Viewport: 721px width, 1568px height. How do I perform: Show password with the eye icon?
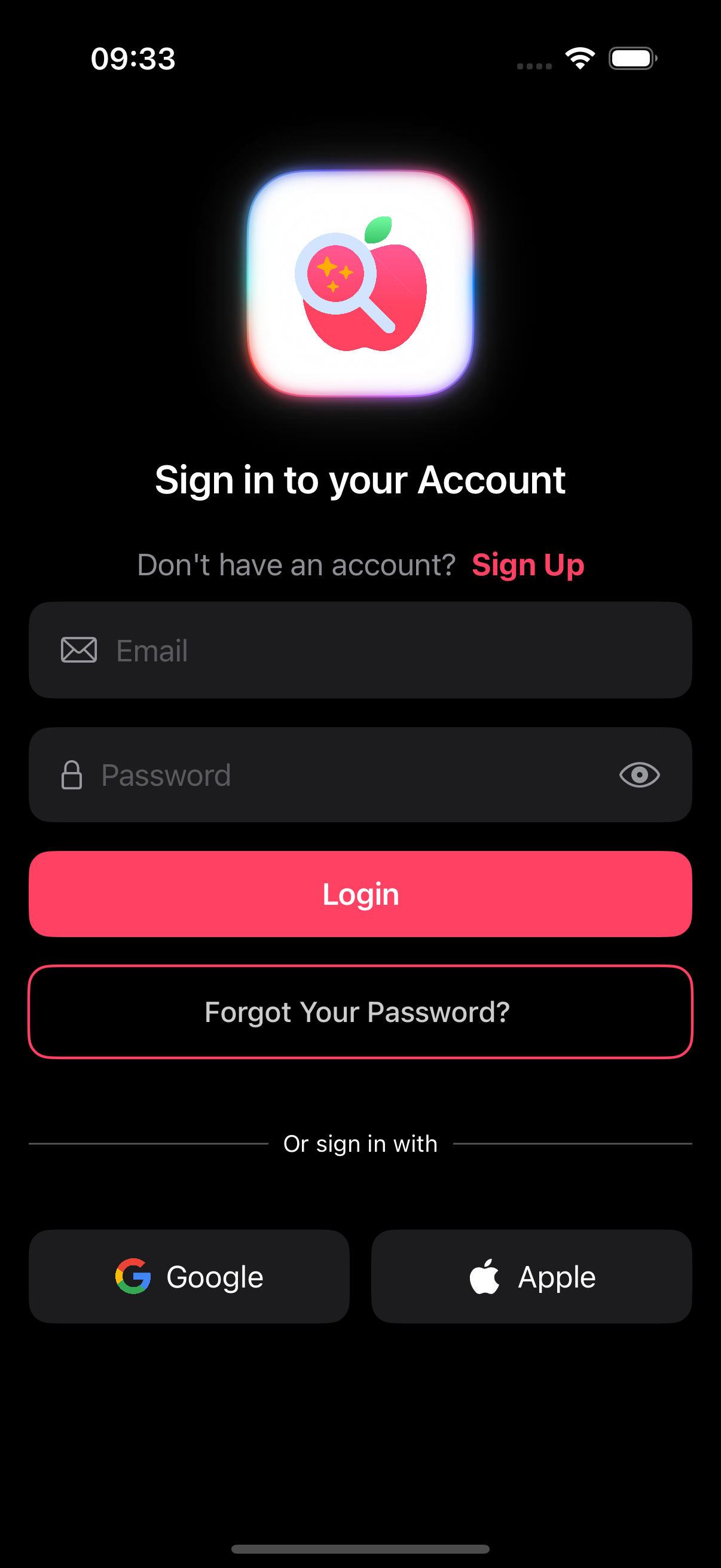[639, 775]
